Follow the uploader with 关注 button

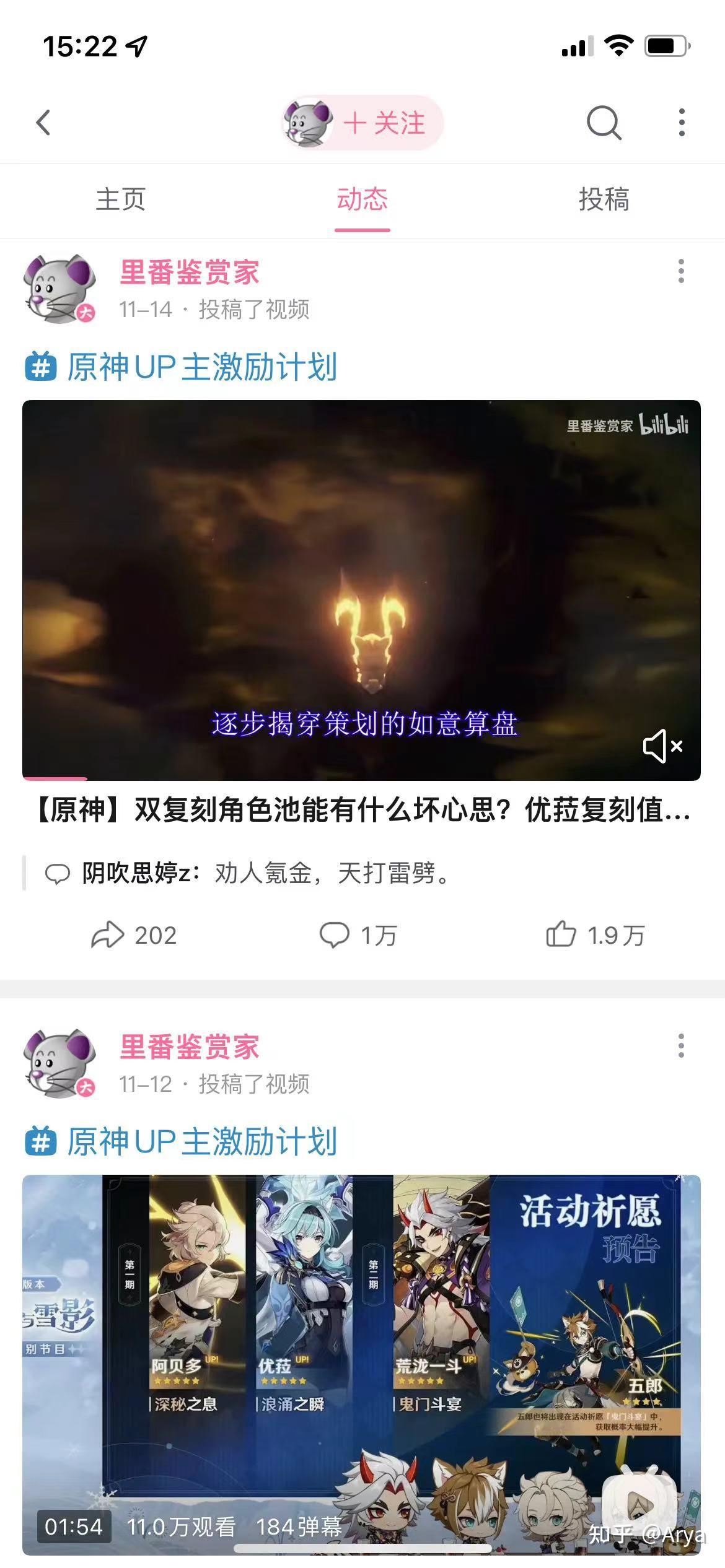(384, 123)
